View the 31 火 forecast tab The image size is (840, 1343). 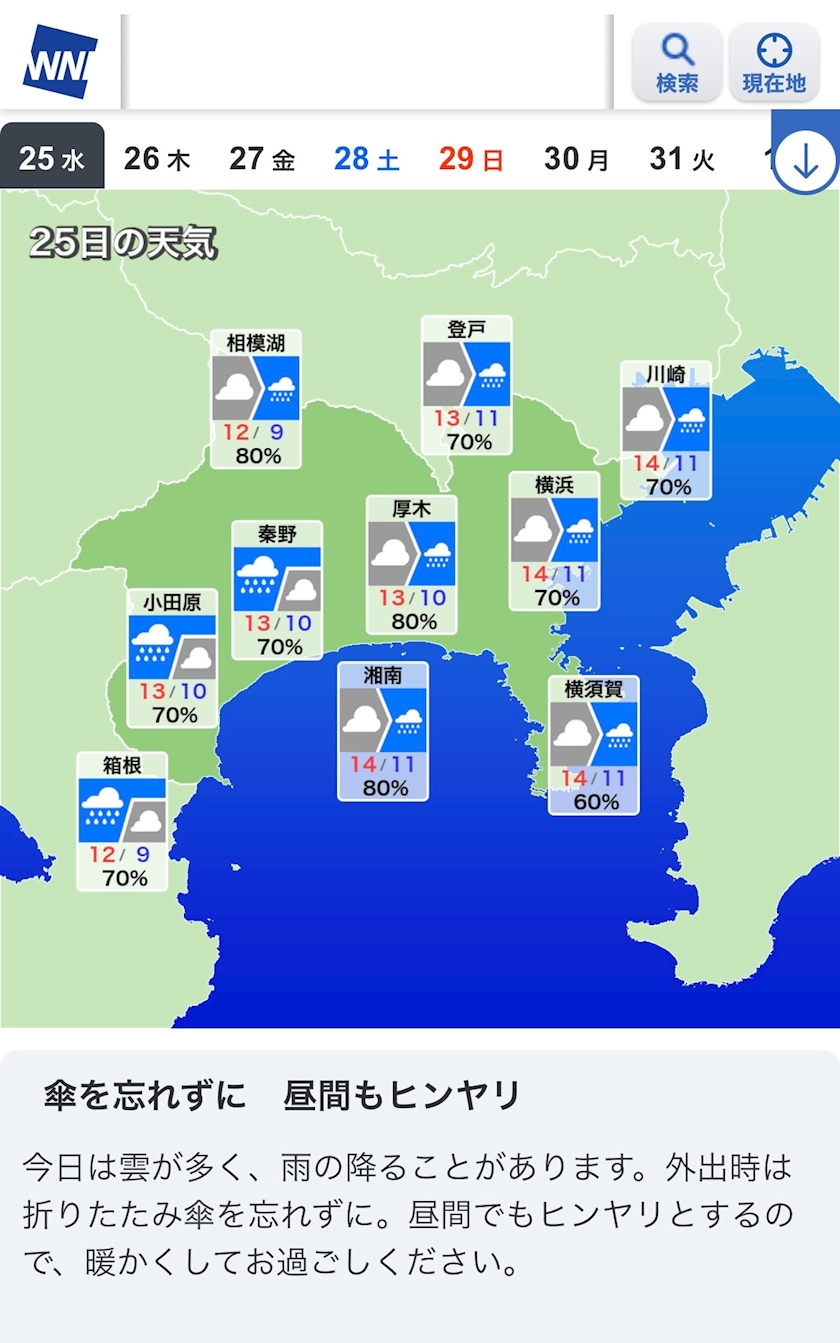(x=682, y=159)
